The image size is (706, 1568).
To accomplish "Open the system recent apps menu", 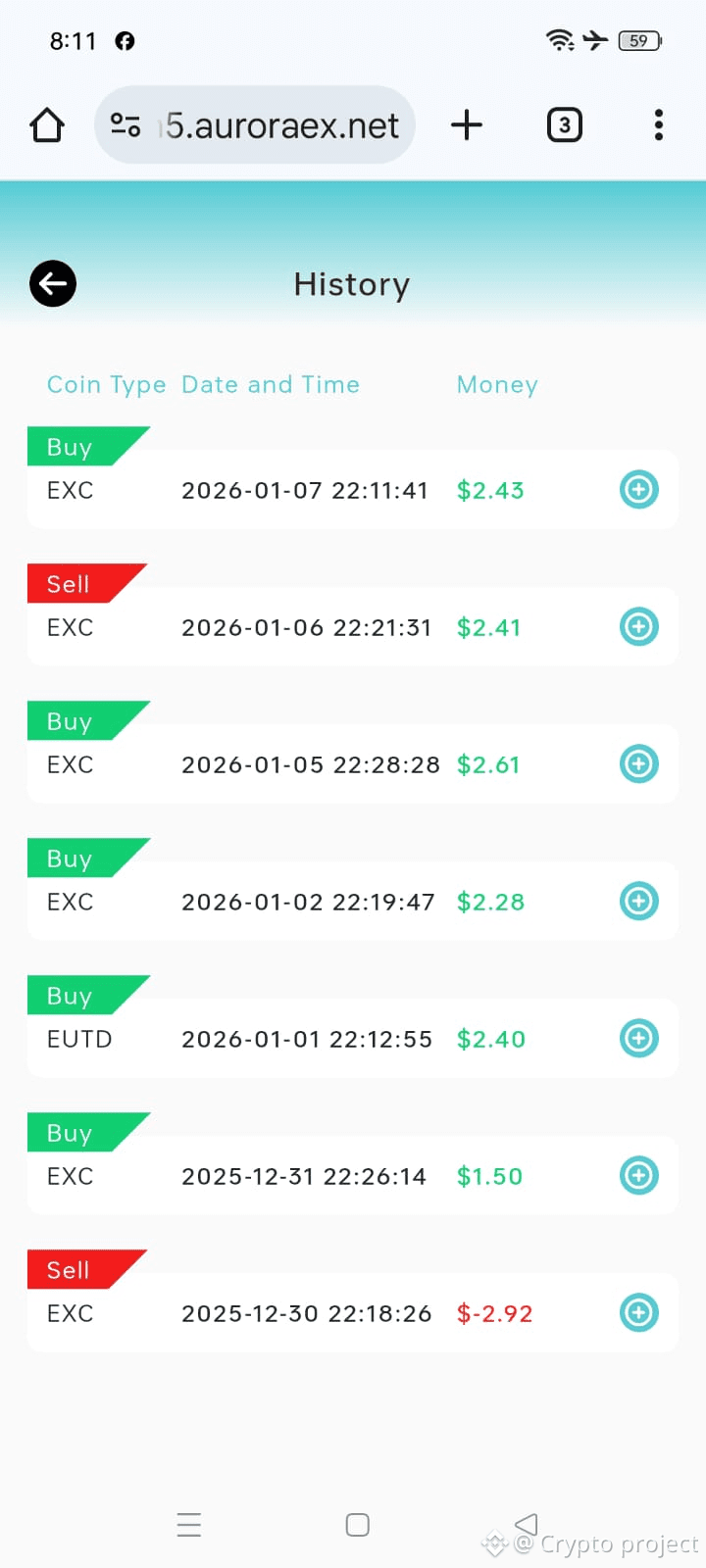I will tap(189, 1525).
